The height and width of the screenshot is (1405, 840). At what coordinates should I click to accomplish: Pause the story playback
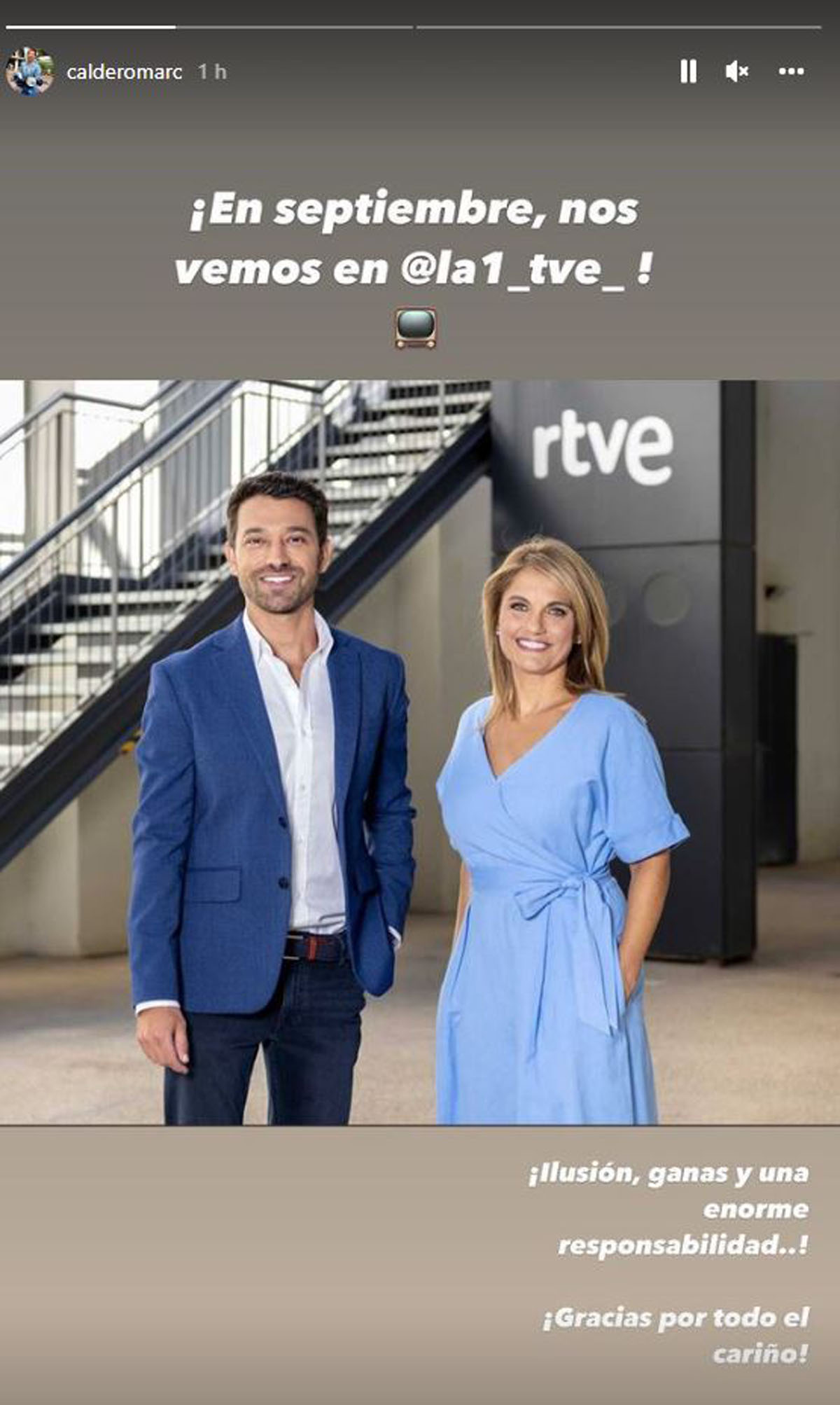(688, 71)
